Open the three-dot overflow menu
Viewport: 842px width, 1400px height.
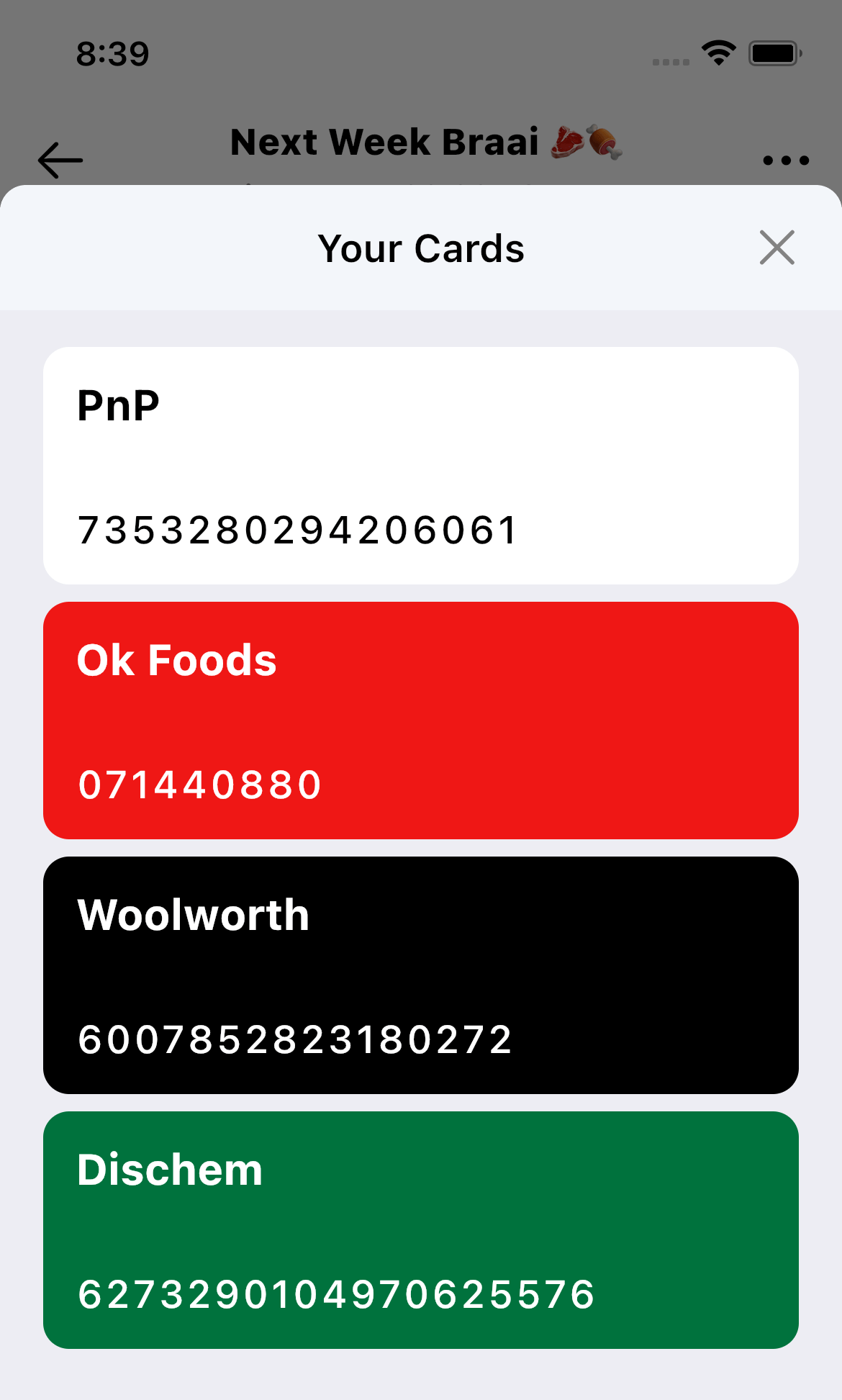[x=786, y=161]
